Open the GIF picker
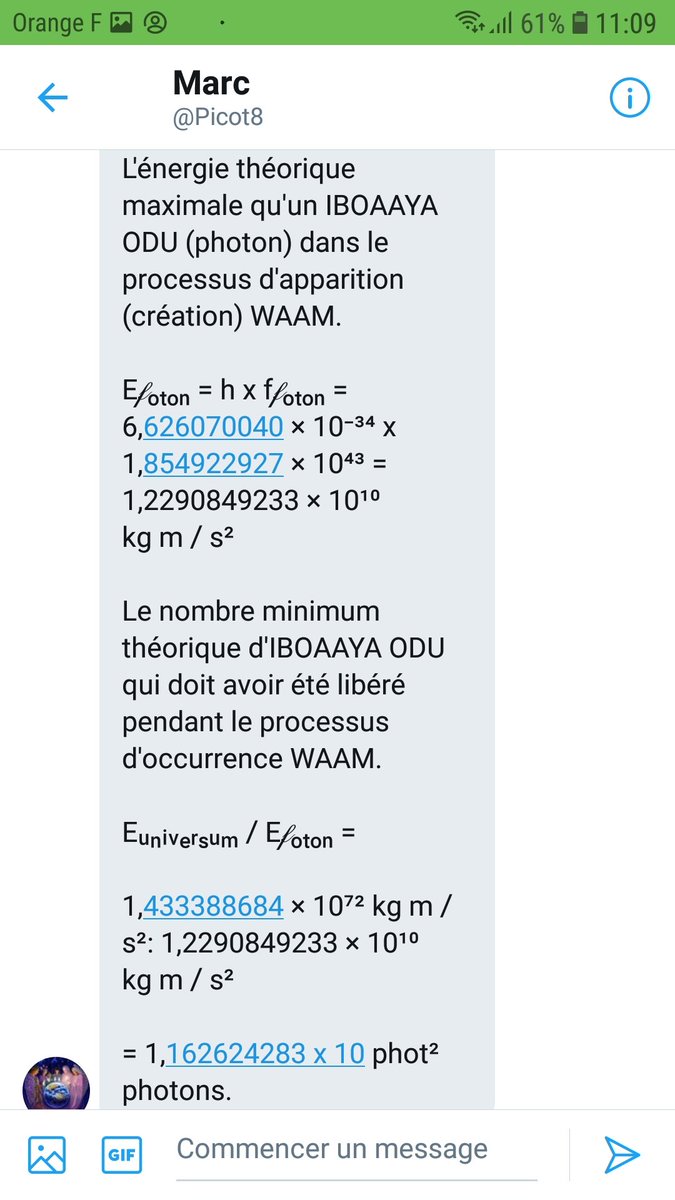Screen dimensions: 675x1200 [122, 1155]
